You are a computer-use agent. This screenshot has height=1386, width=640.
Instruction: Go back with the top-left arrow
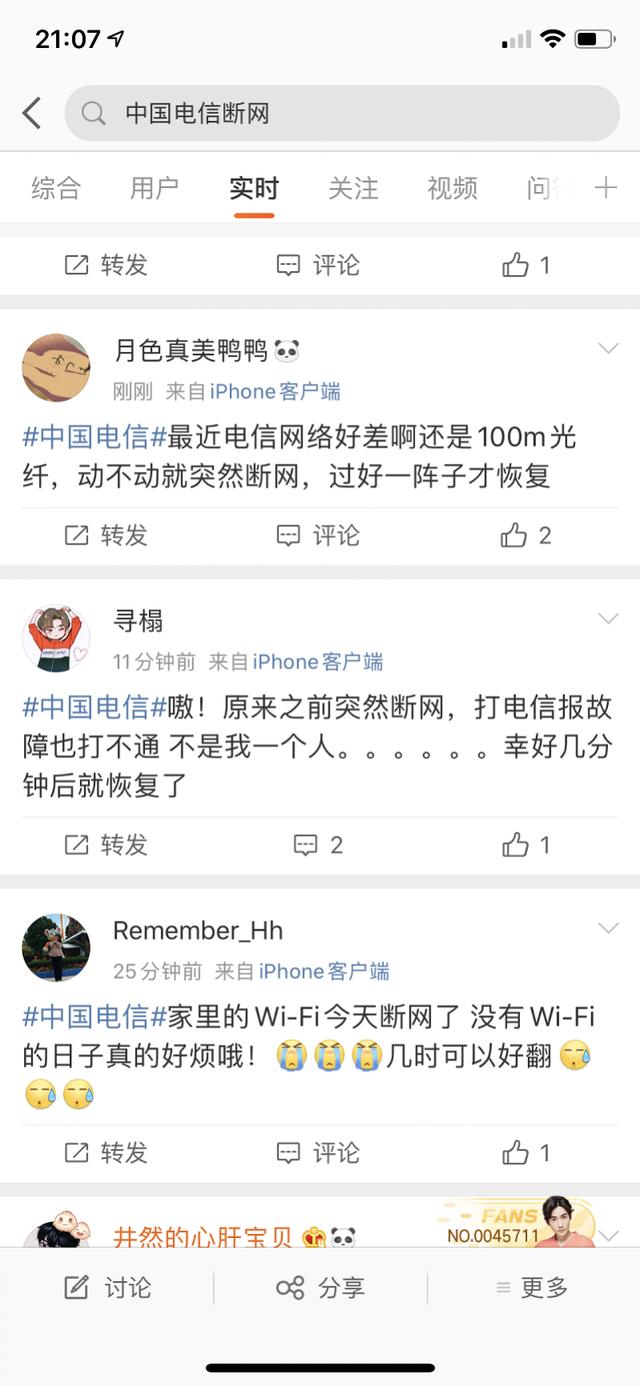[x=32, y=113]
